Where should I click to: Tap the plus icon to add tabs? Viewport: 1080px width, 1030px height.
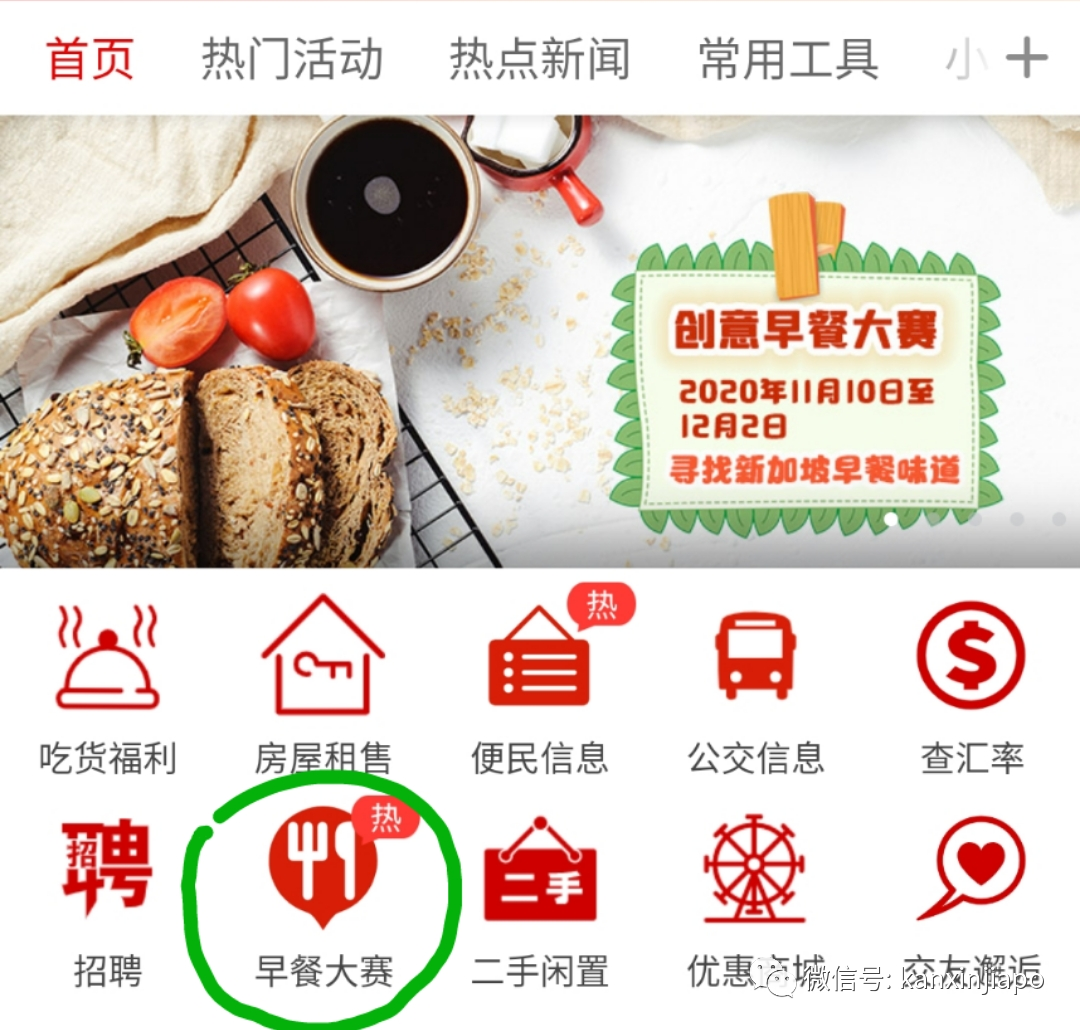click(1027, 59)
